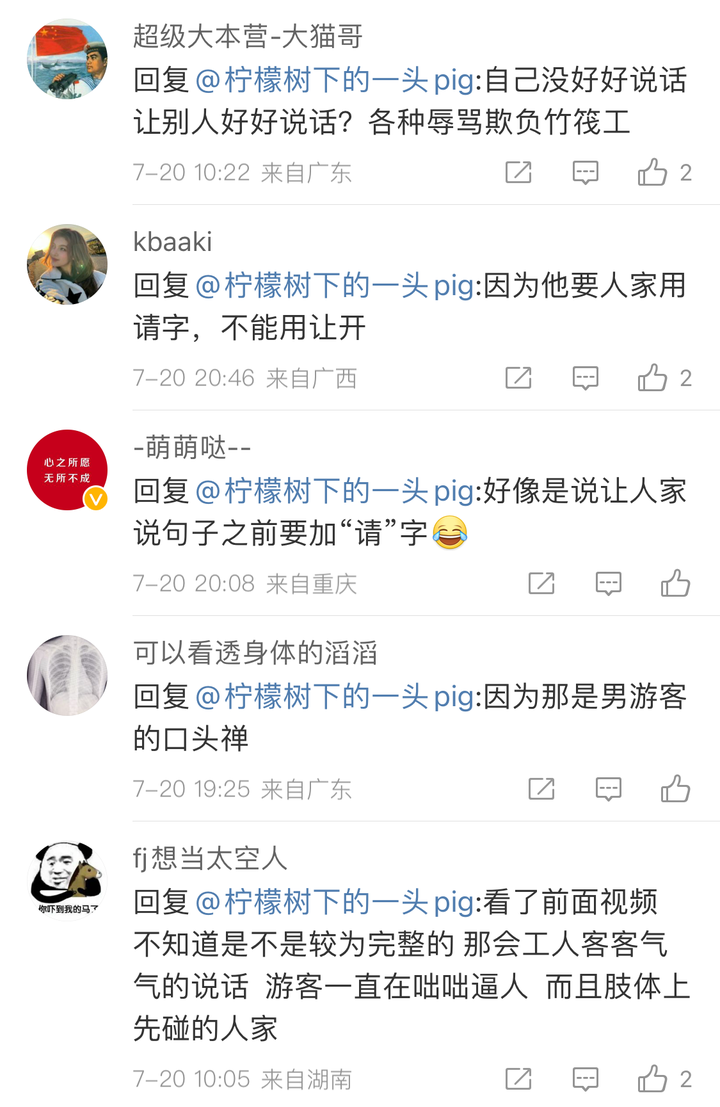Image resolution: width=720 pixels, height=1107 pixels.
Task: Repost kbaaki's comment
Action: pos(518,378)
